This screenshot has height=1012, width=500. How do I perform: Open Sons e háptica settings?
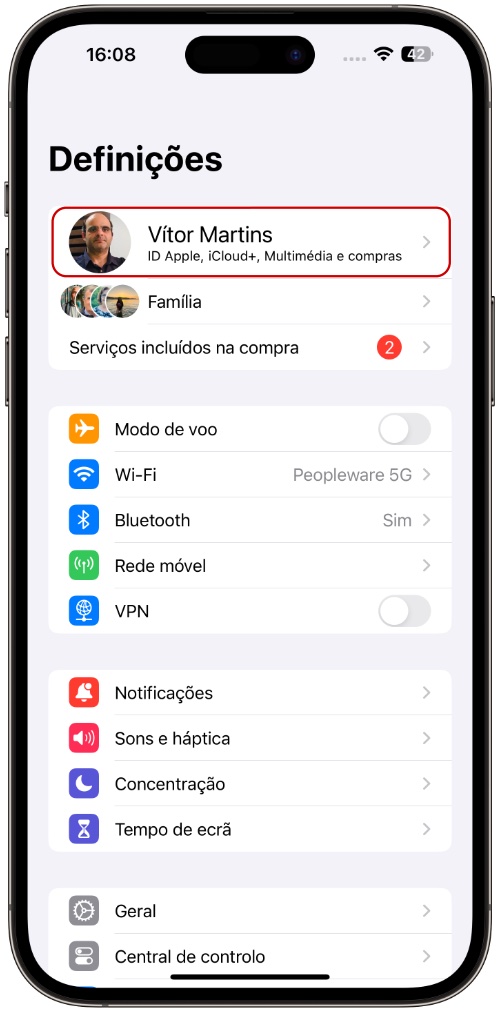tap(250, 738)
